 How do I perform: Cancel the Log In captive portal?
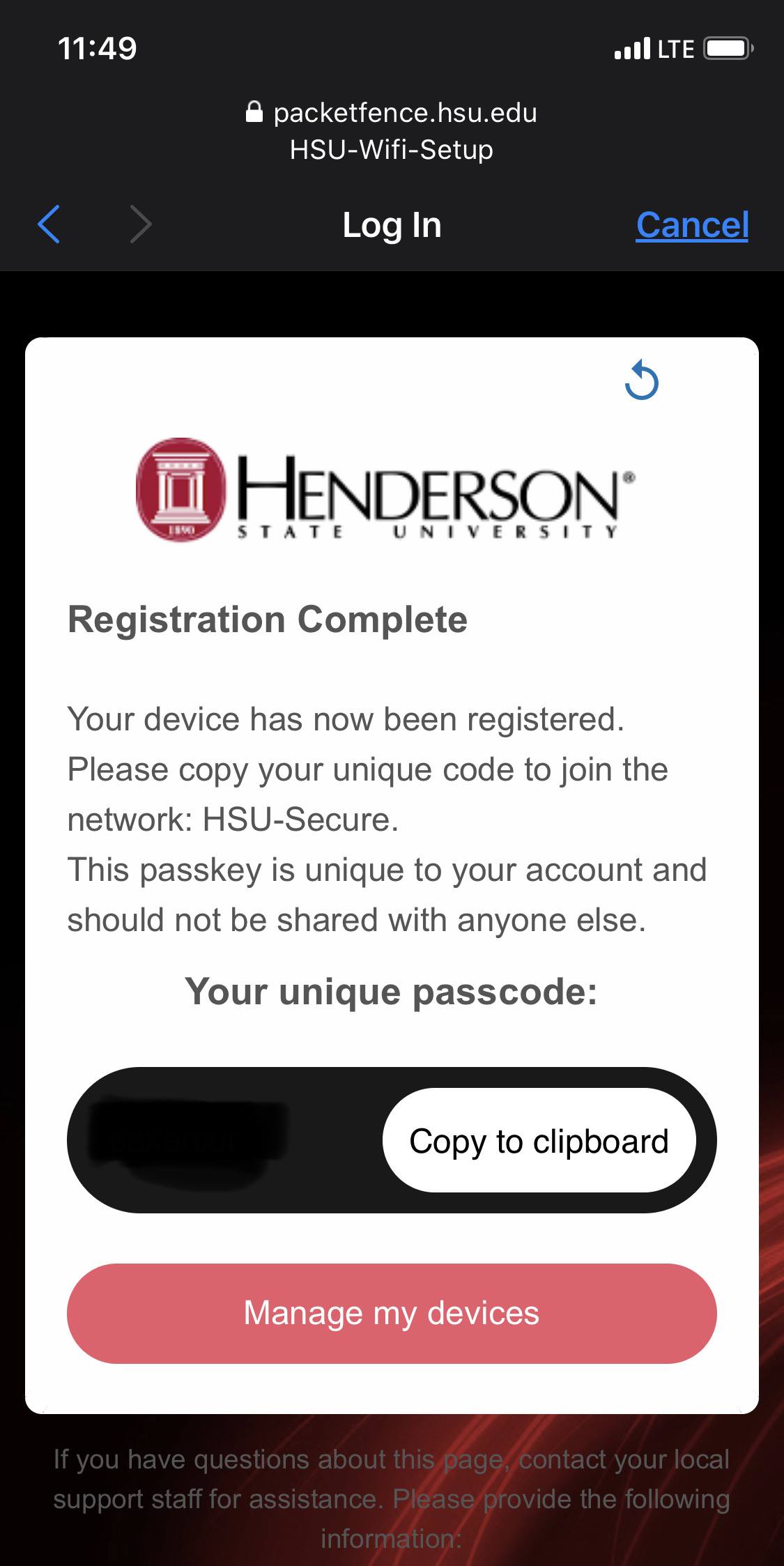tap(692, 225)
